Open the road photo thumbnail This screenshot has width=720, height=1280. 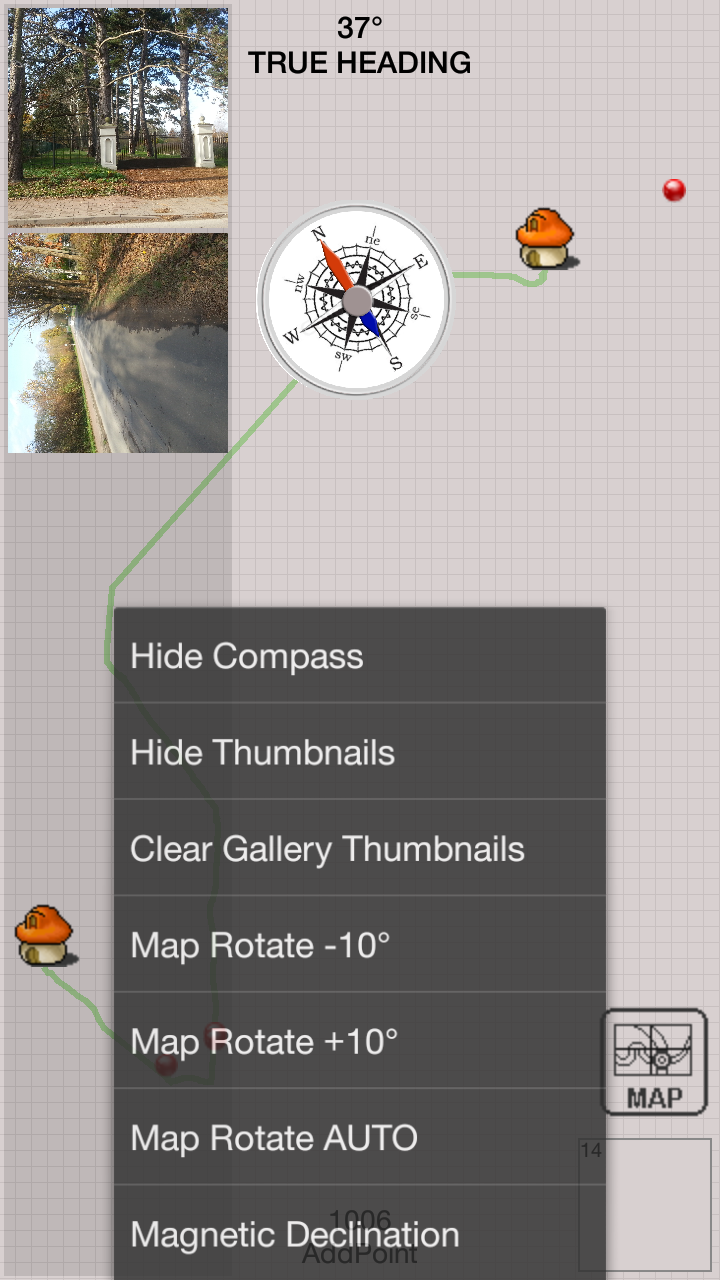click(x=118, y=343)
